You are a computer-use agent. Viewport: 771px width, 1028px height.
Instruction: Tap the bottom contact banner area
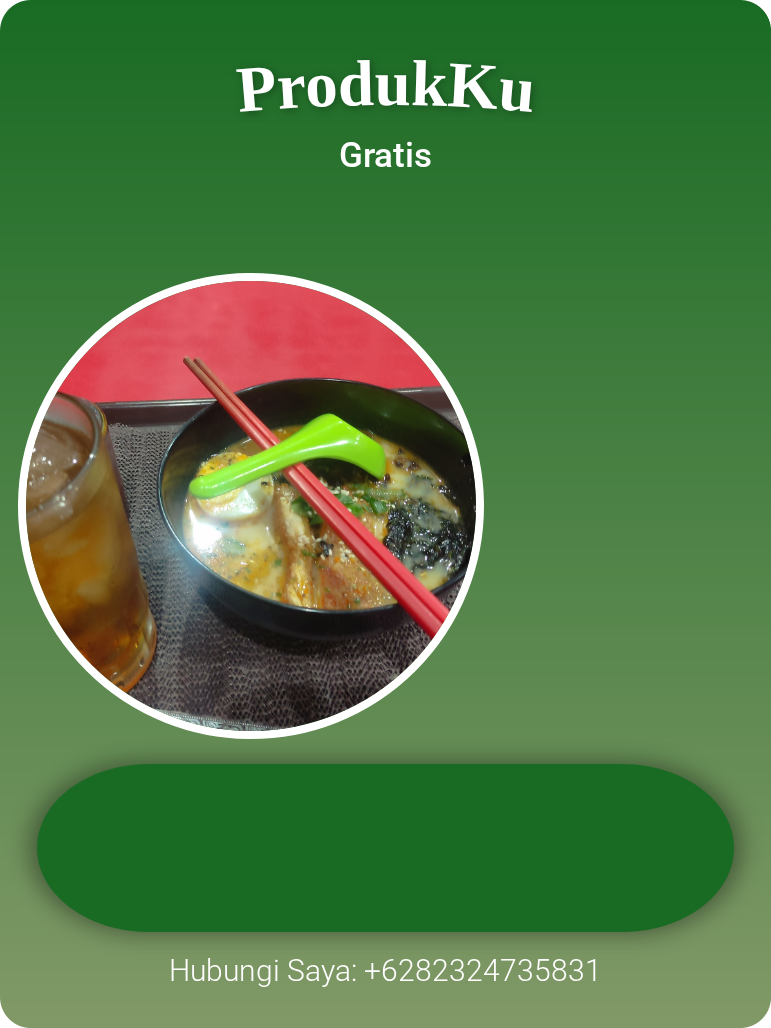(x=385, y=968)
